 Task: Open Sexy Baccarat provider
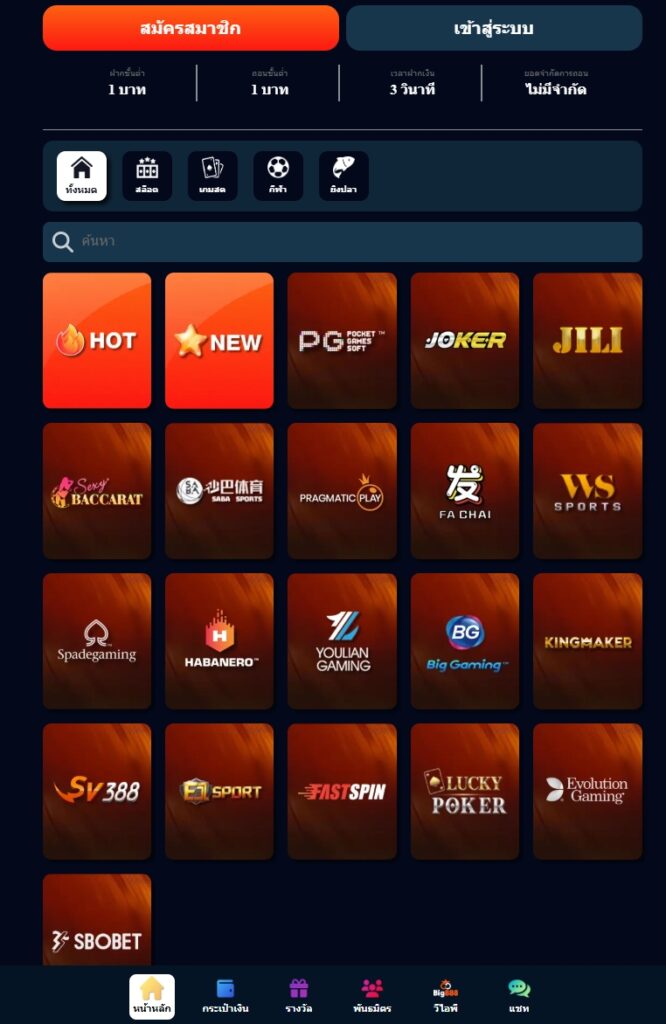tap(97, 491)
